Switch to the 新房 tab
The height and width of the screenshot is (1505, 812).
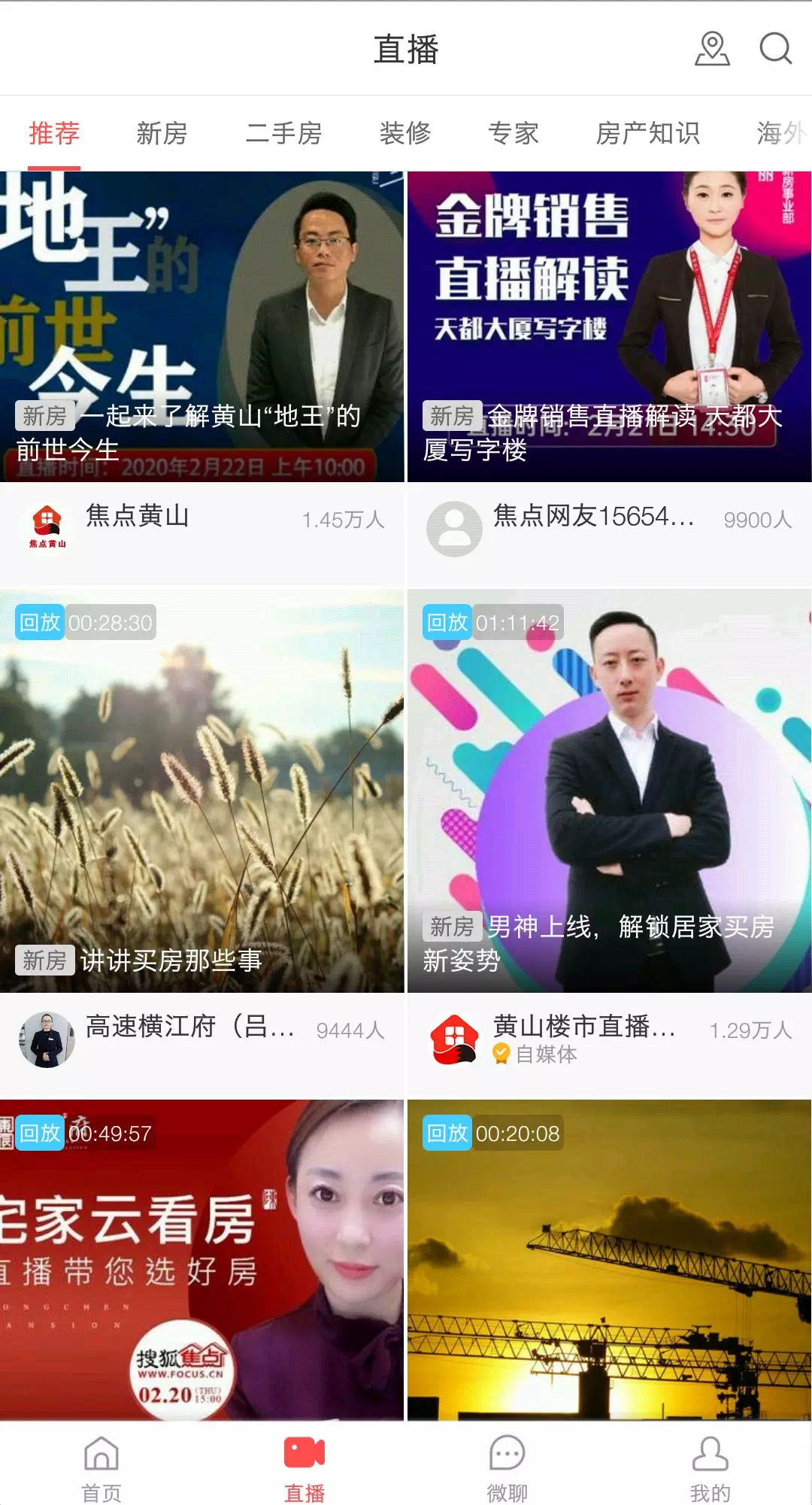162,134
